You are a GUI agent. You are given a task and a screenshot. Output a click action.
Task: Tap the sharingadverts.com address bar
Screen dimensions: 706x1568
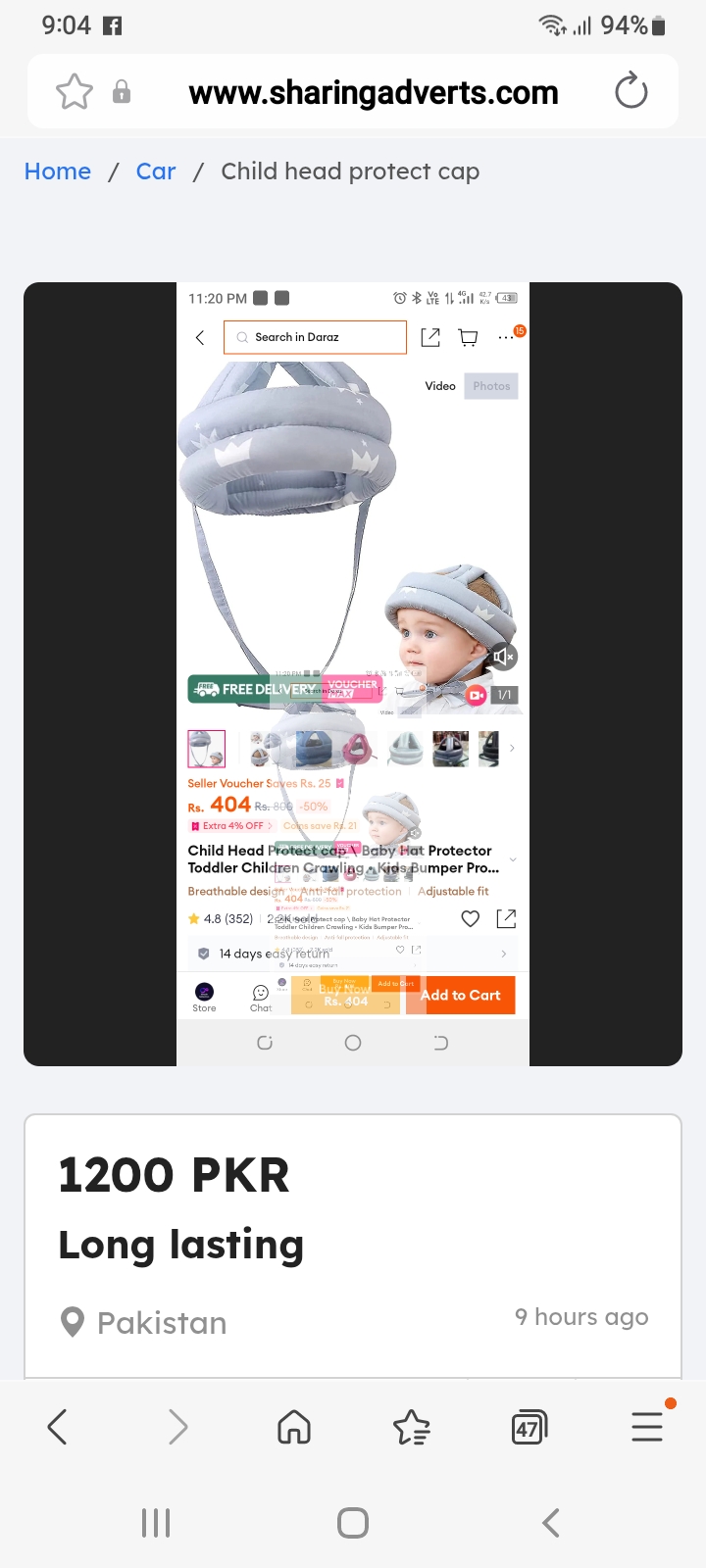(x=374, y=92)
